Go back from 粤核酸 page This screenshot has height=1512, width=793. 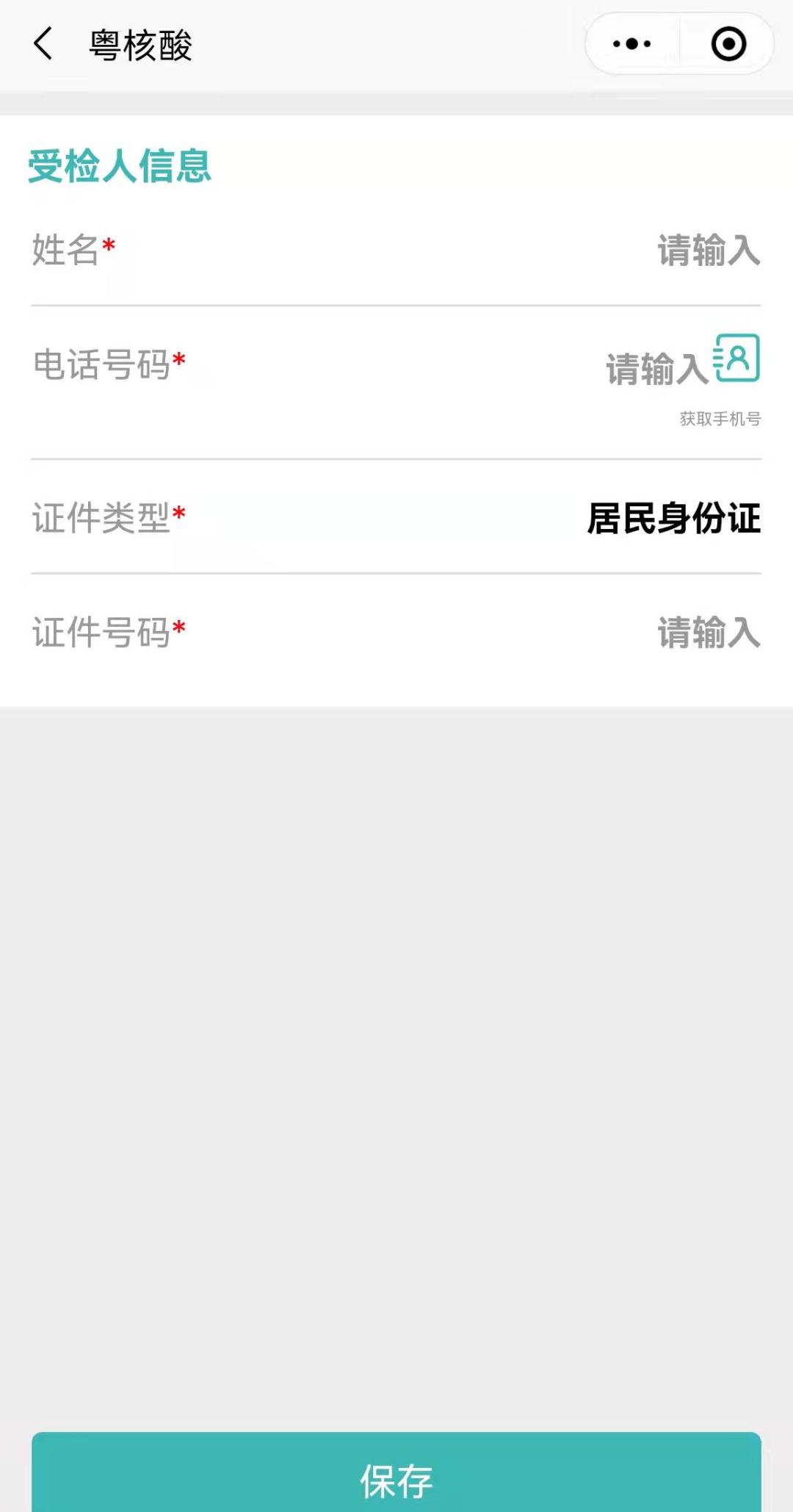pos(43,44)
